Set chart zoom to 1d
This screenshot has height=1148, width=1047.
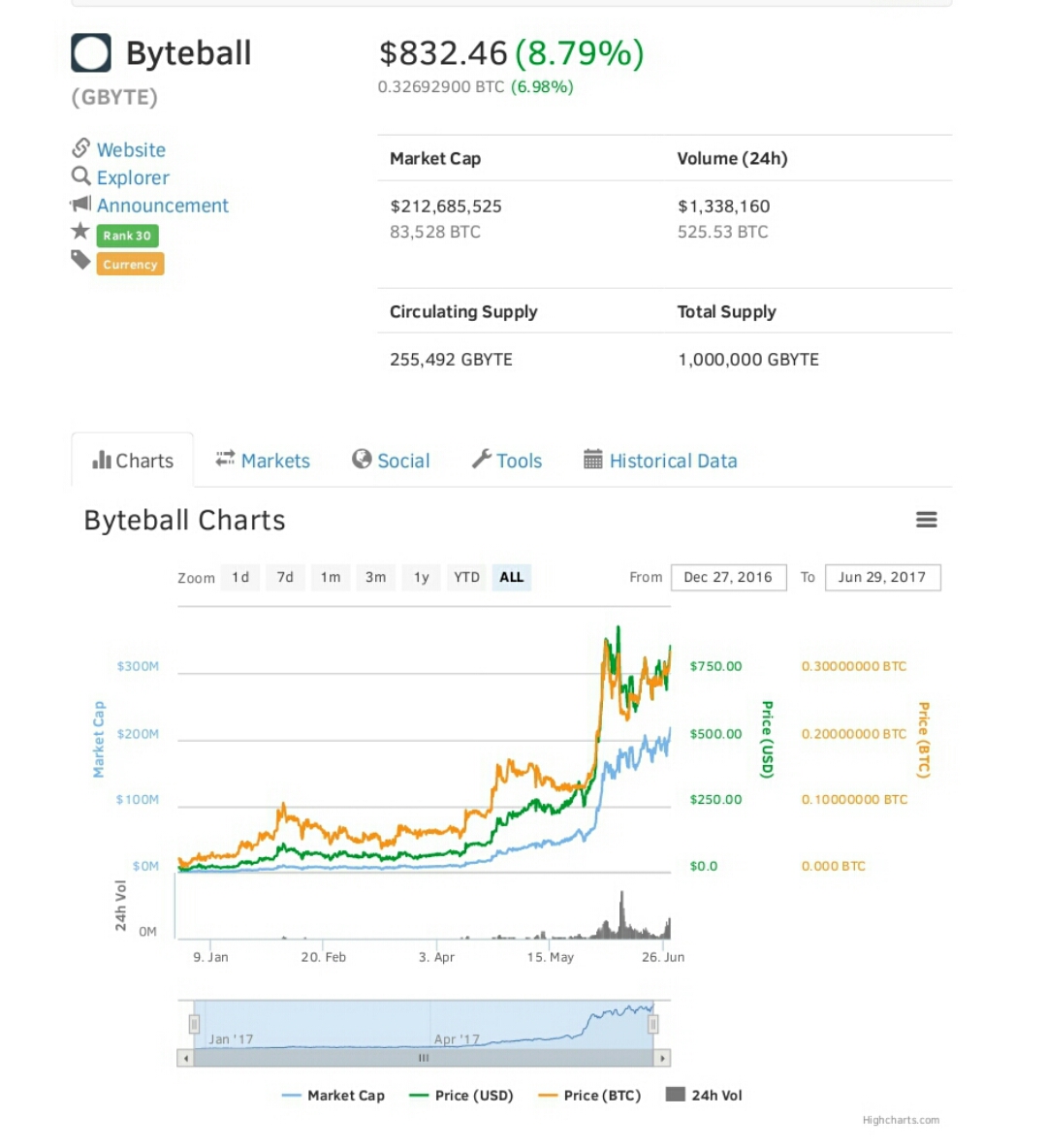240,578
